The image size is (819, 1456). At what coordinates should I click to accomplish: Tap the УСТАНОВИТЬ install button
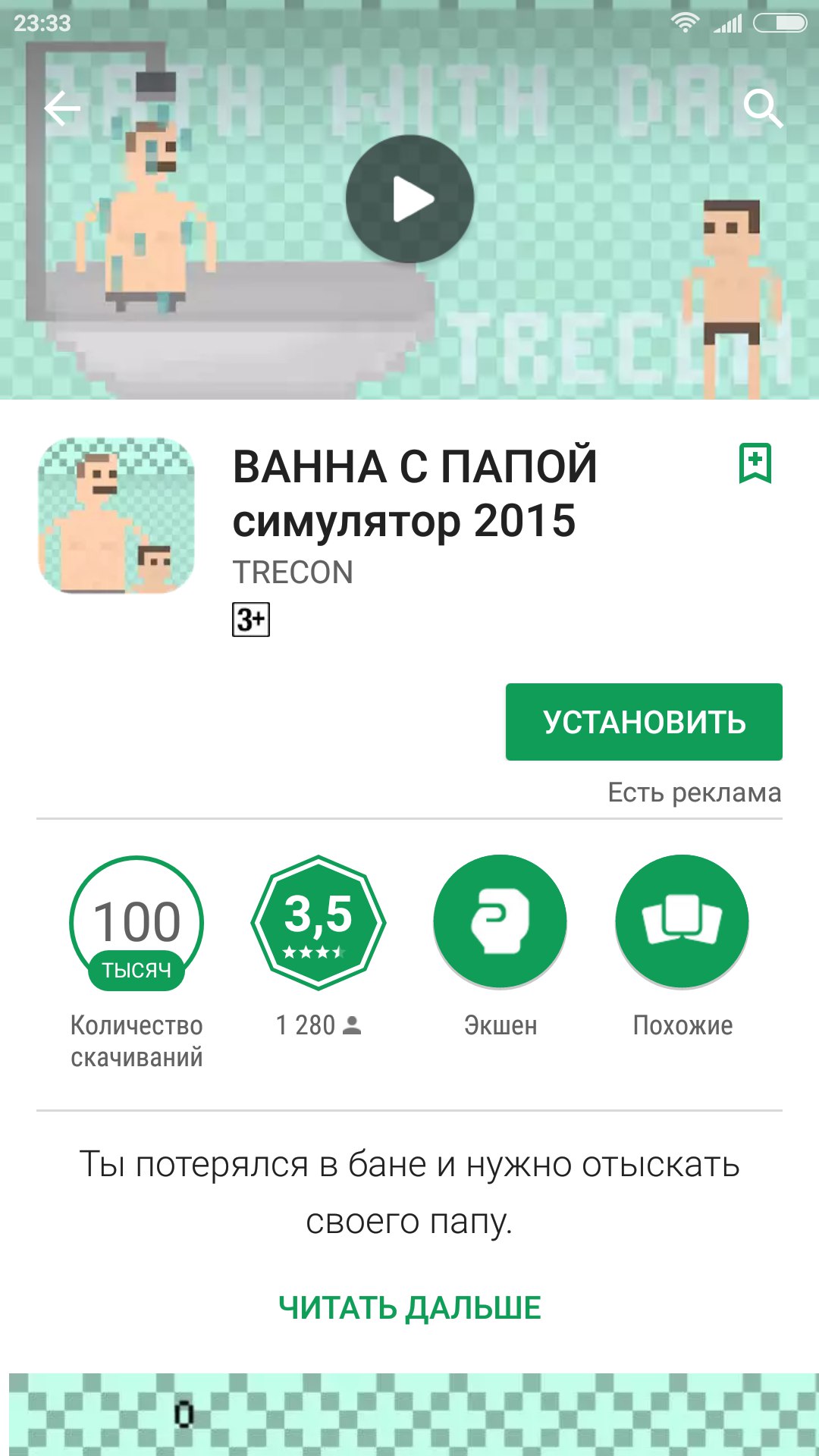pos(644,722)
